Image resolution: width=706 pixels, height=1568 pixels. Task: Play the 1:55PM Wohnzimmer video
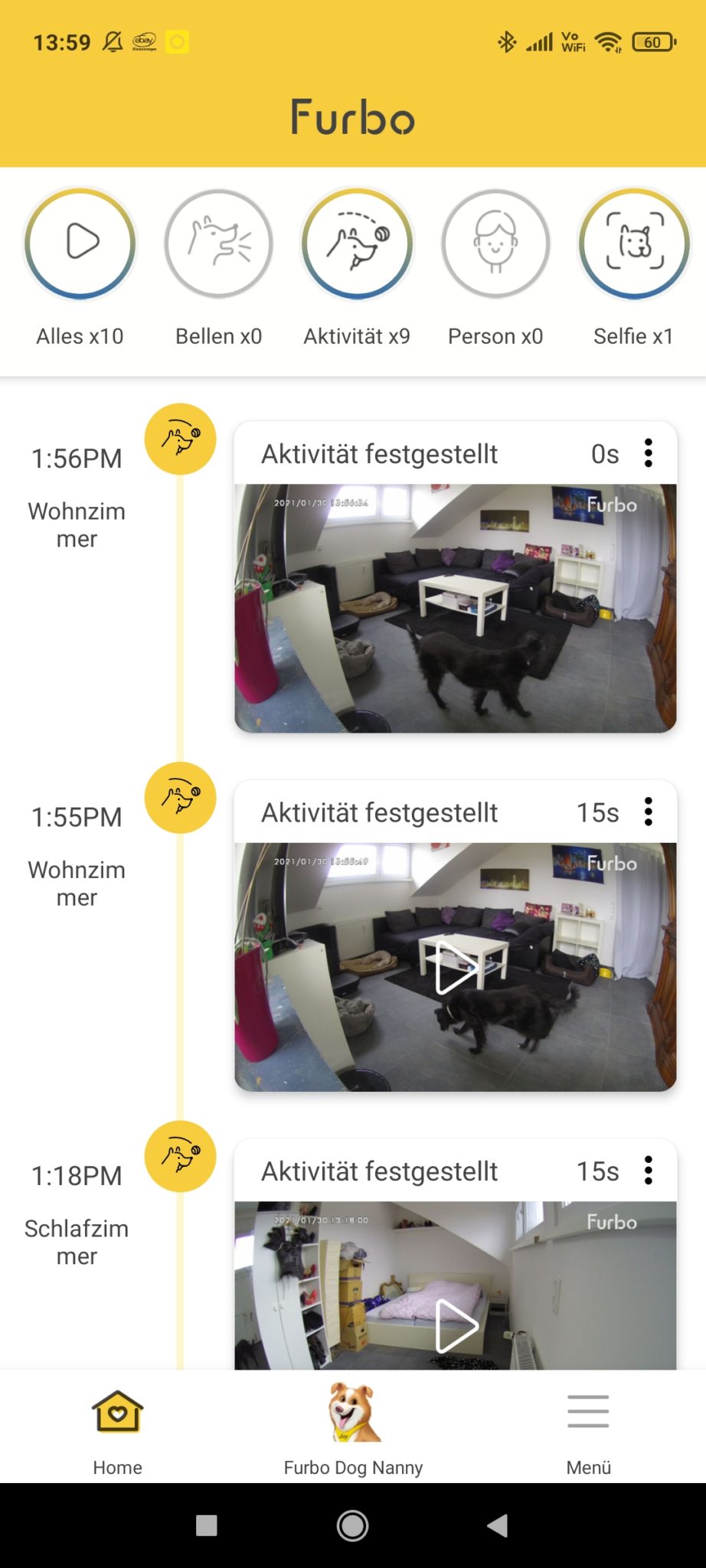click(x=456, y=967)
